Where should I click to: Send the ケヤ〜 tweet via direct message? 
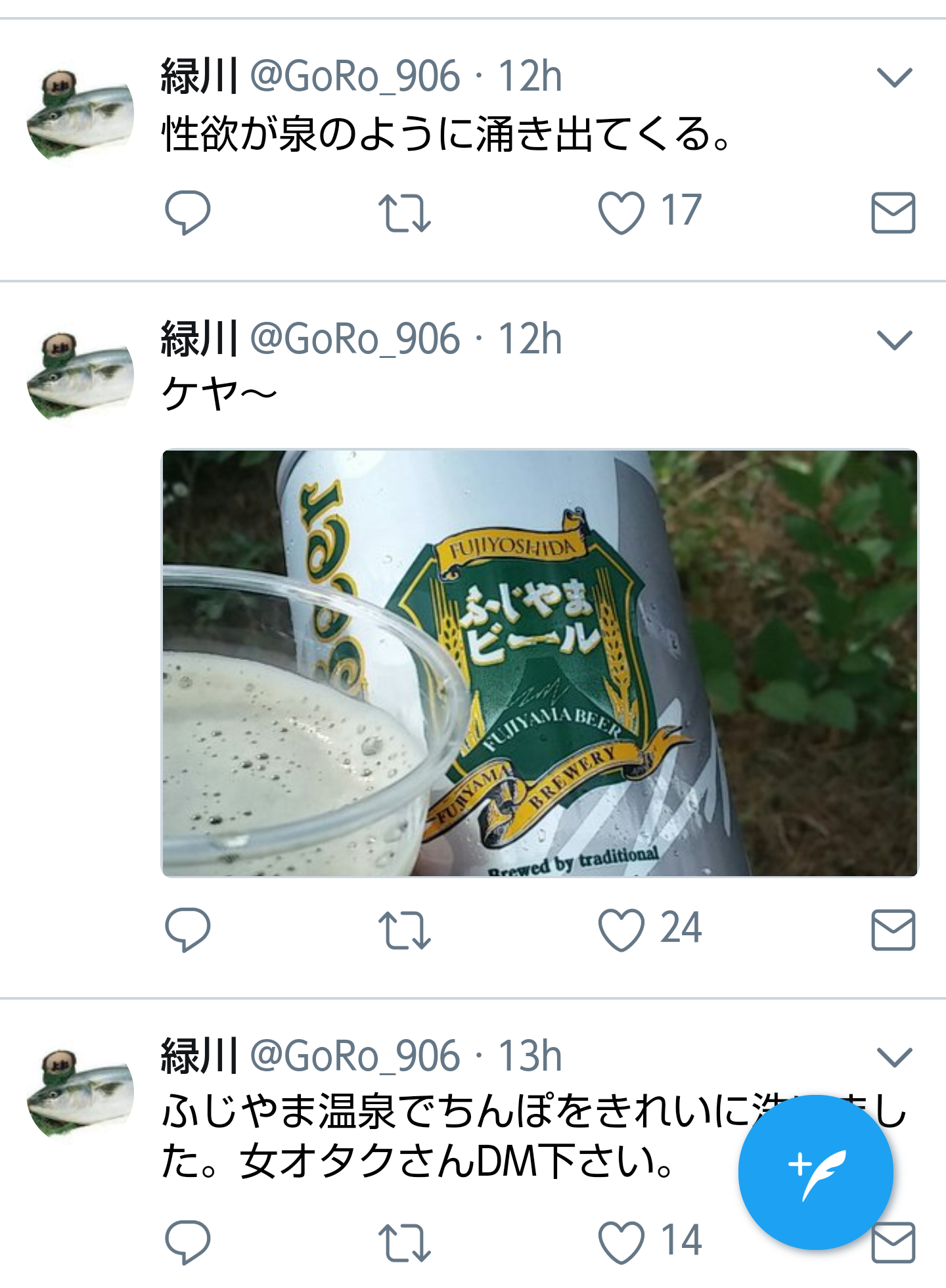coord(893,930)
